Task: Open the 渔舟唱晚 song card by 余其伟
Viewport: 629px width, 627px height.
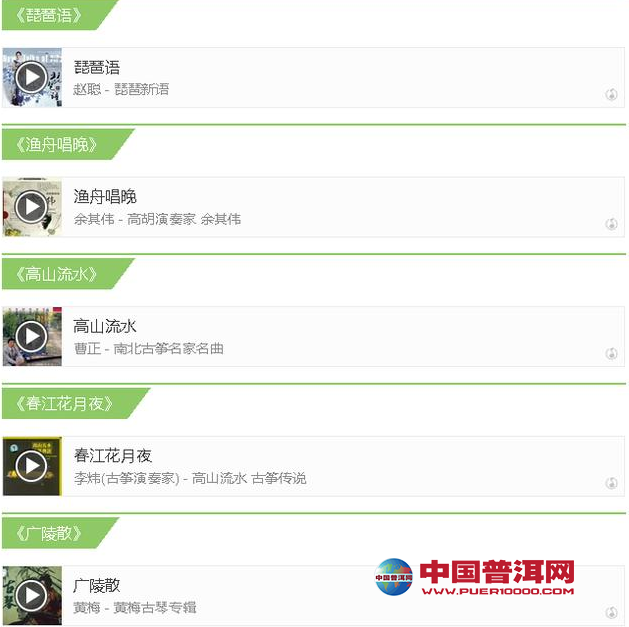Action: pos(340,207)
